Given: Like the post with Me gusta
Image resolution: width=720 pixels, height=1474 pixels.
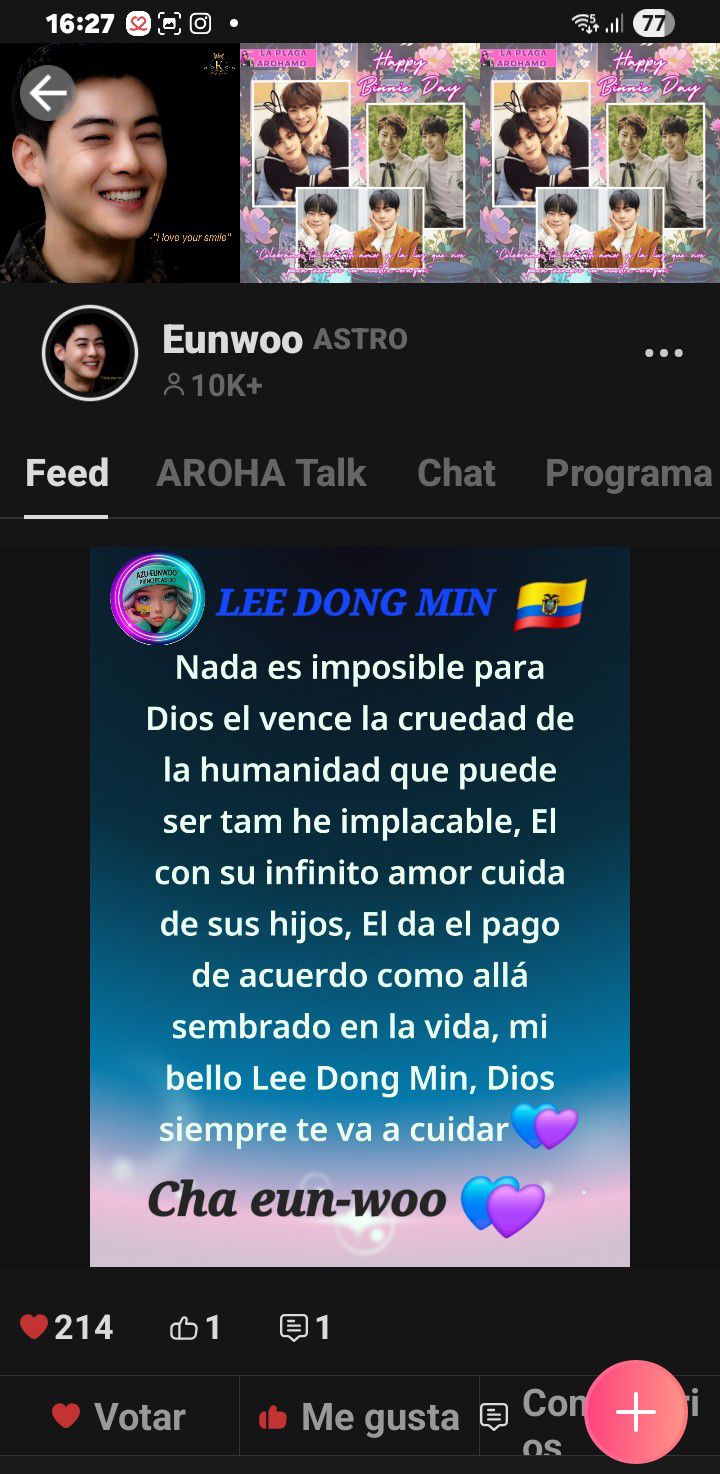Looking at the screenshot, I should coord(359,1416).
